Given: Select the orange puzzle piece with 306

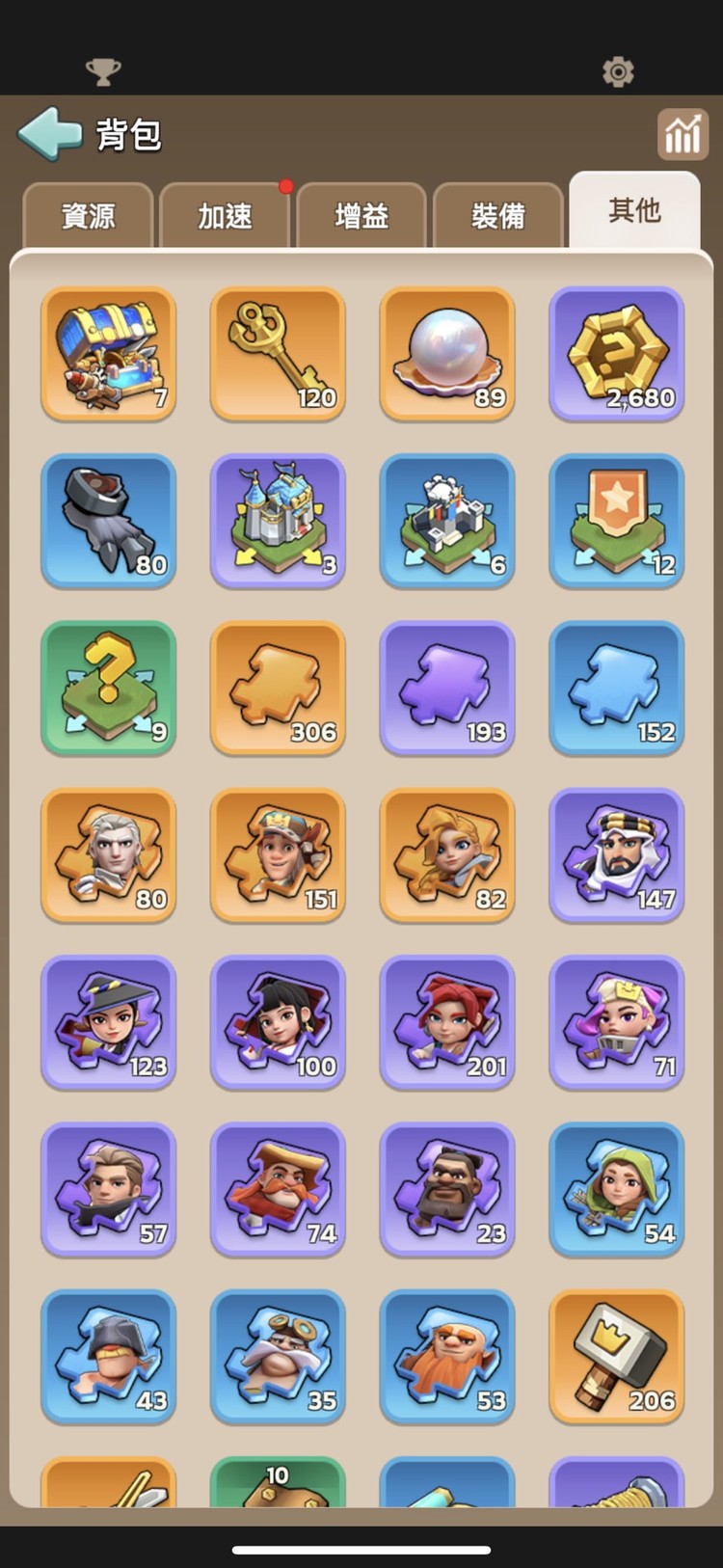Looking at the screenshot, I should [x=278, y=688].
